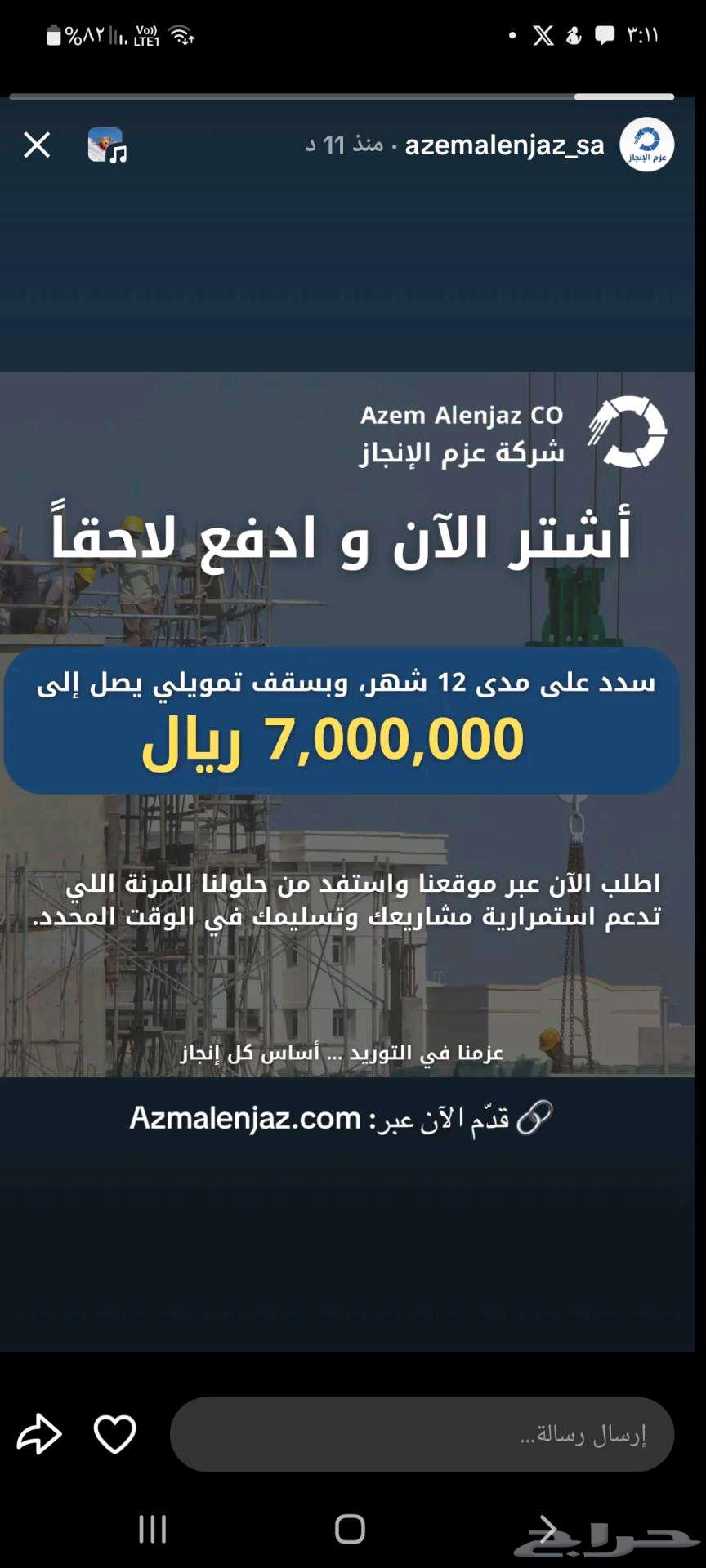Like this story with the heart
This screenshot has width=706, height=1568.
[x=114, y=1434]
